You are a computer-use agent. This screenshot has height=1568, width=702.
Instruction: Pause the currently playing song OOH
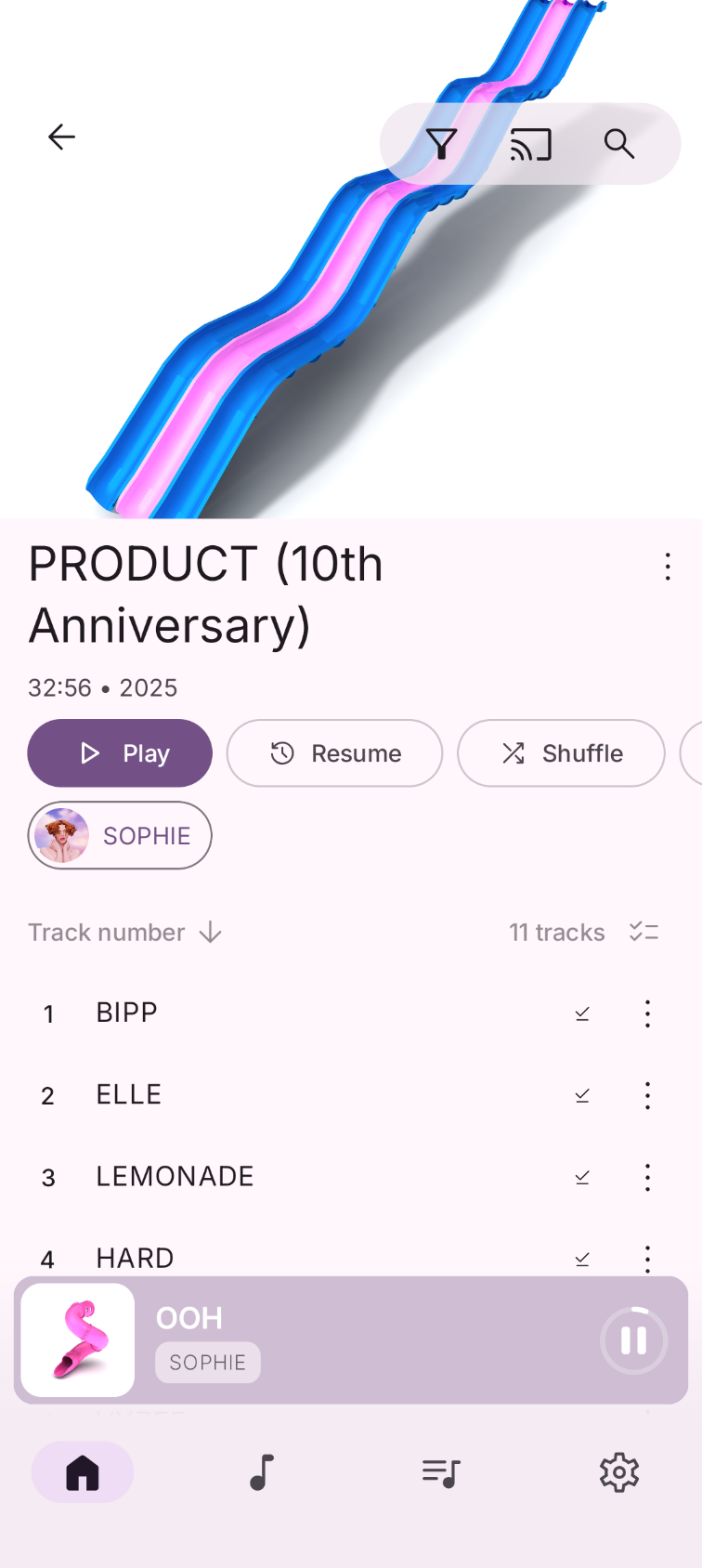(x=633, y=1339)
